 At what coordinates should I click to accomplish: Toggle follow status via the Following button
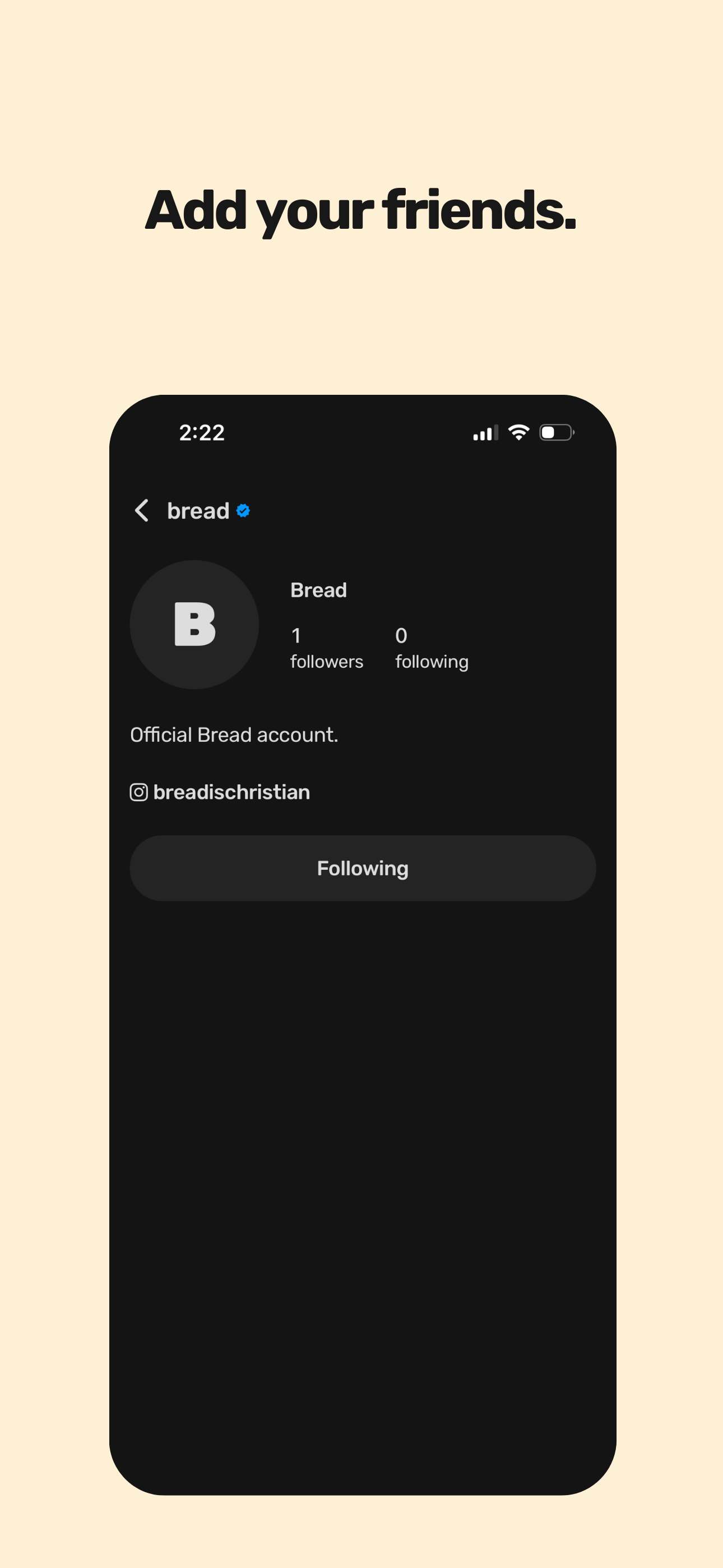click(363, 869)
